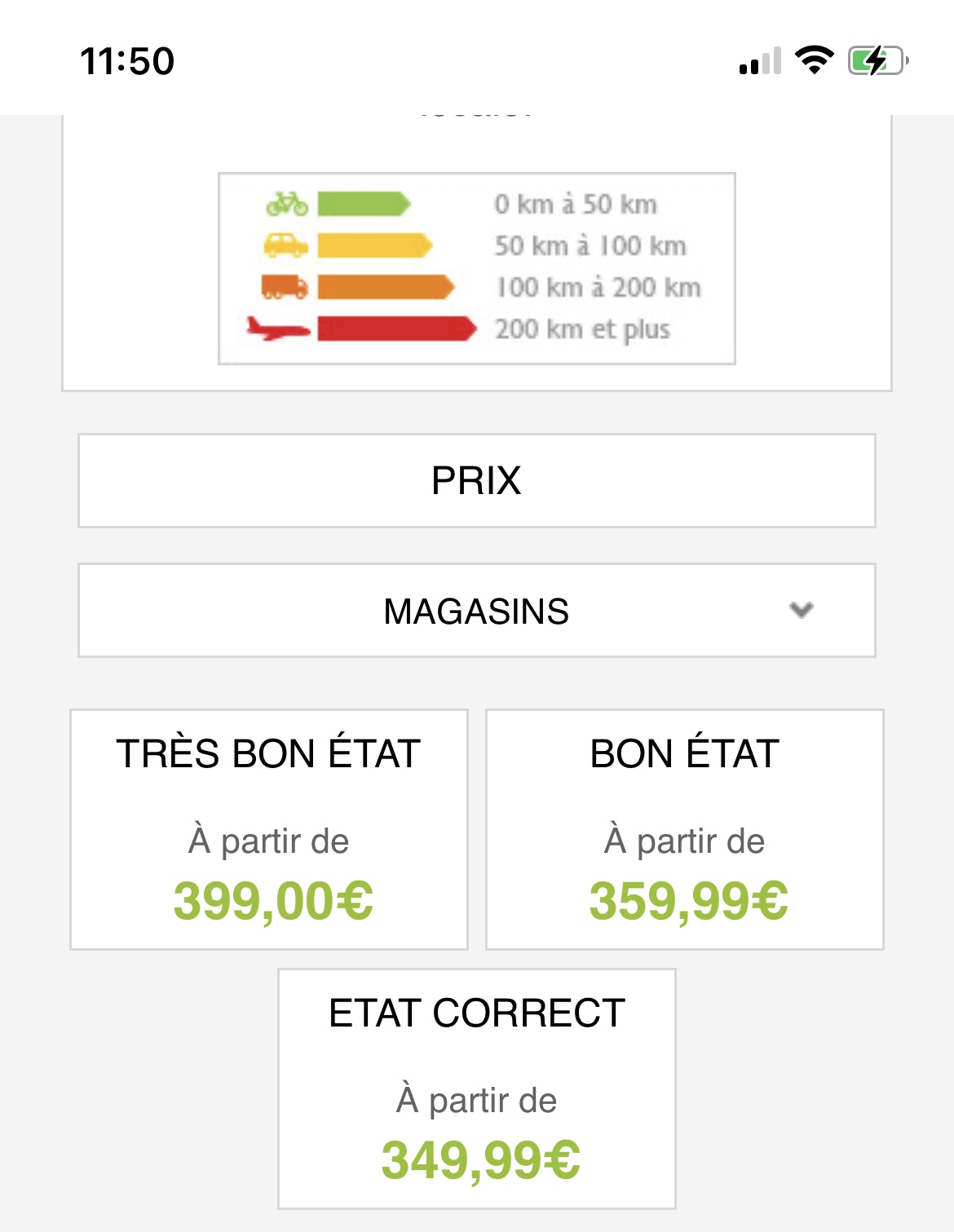This screenshot has width=954, height=1232.
Task: Pick the Etat correct offer
Action: pyautogui.click(x=477, y=1088)
